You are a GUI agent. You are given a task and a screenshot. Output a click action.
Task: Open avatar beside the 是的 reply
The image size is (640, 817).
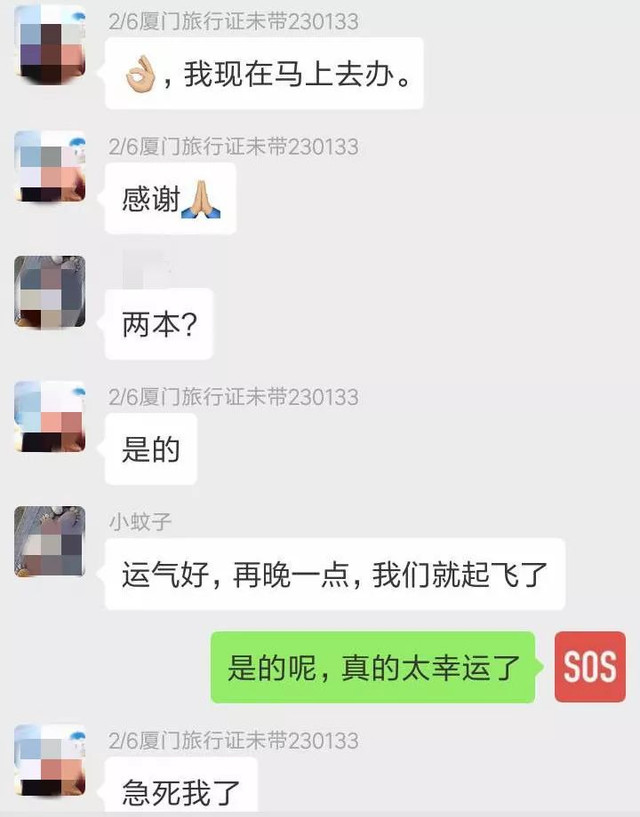click(50, 416)
